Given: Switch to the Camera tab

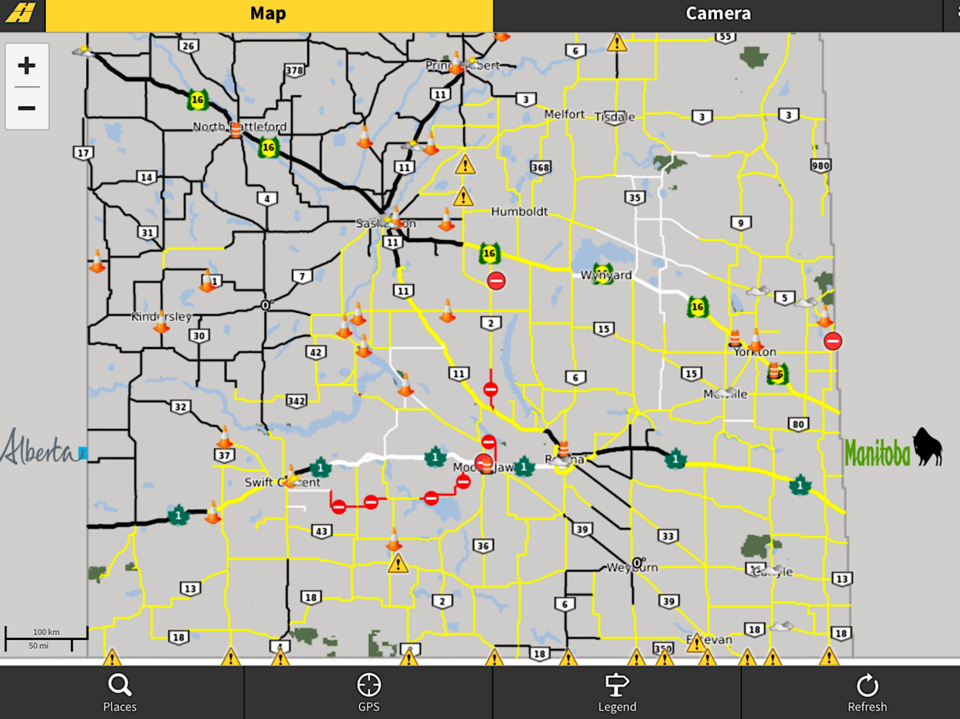Looking at the screenshot, I should 717,14.
